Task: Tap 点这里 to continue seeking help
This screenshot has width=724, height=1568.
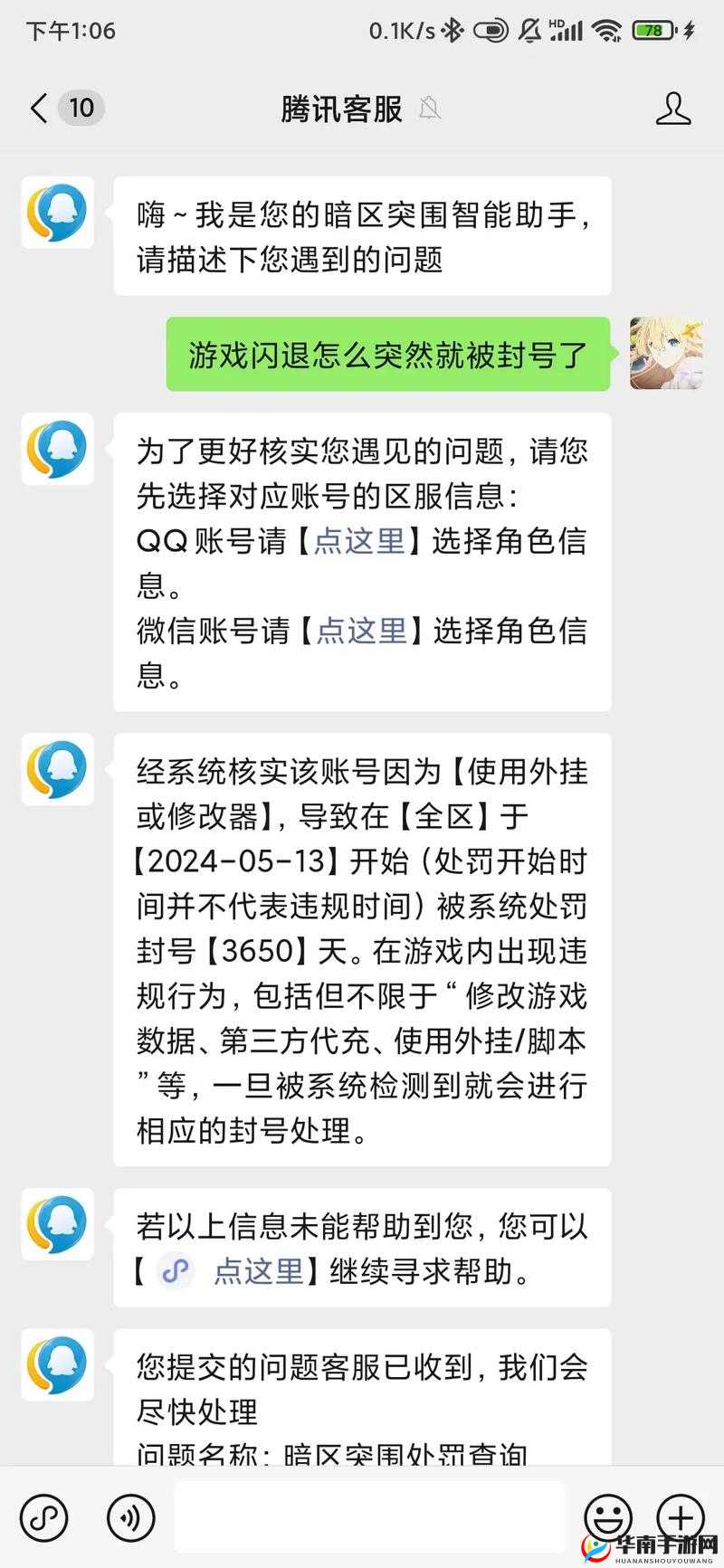Action: point(260,1271)
